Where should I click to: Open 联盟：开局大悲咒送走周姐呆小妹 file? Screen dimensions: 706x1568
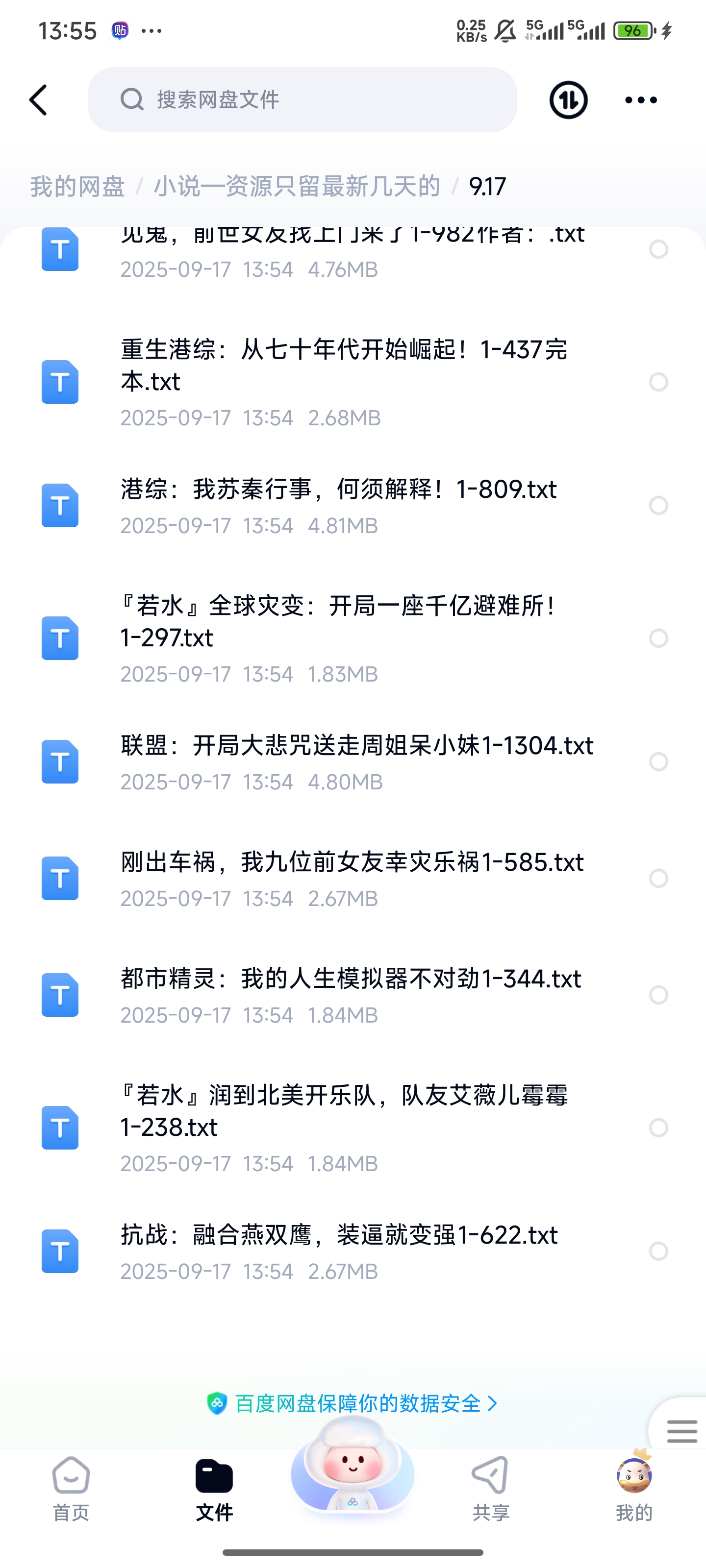(x=356, y=746)
